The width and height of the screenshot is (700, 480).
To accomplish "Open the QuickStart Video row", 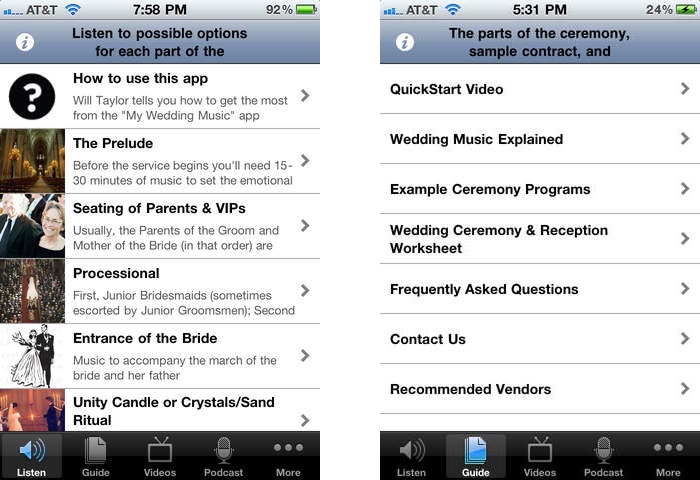I will [x=540, y=89].
